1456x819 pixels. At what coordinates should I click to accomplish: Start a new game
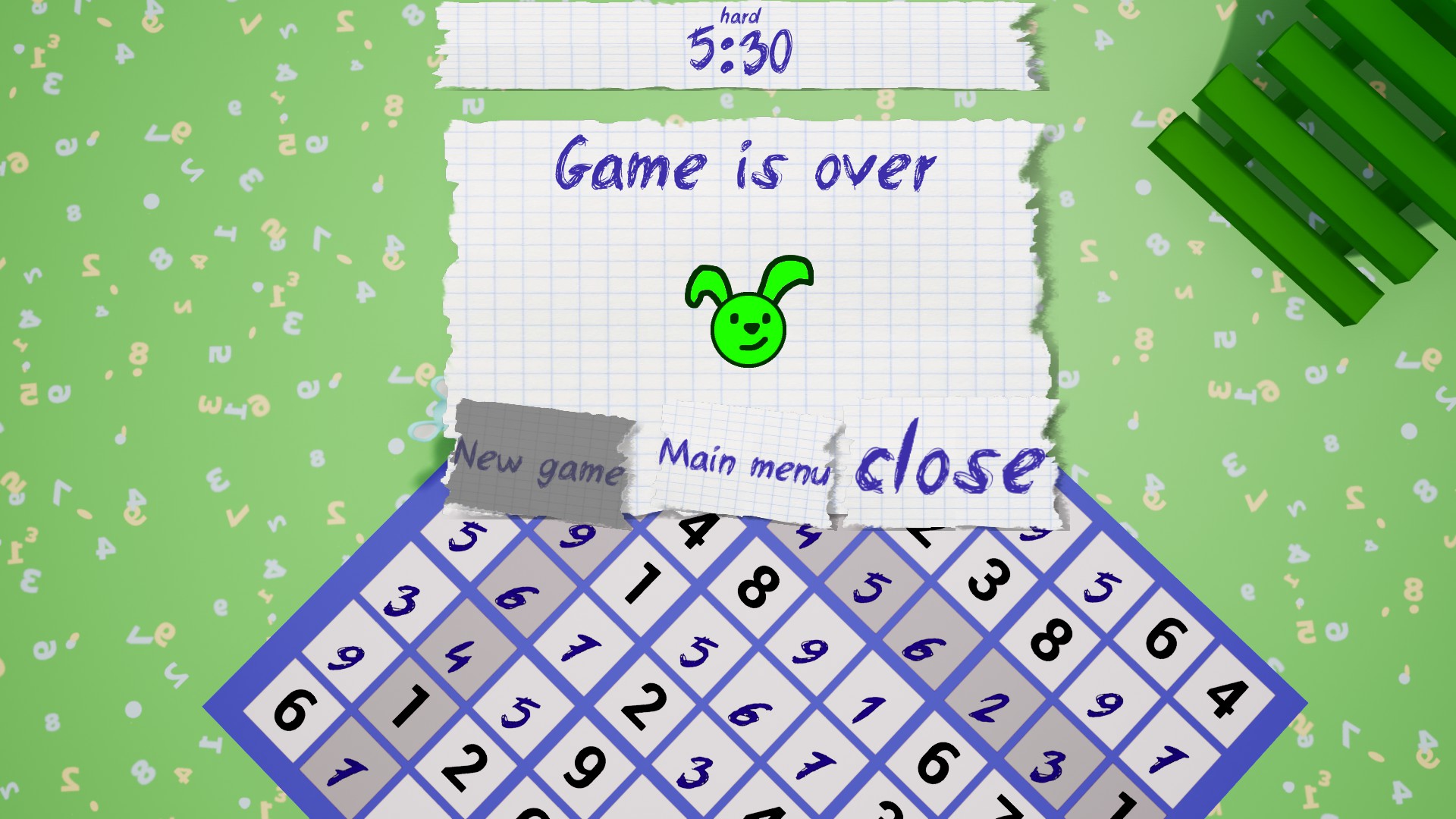(x=540, y=463)
